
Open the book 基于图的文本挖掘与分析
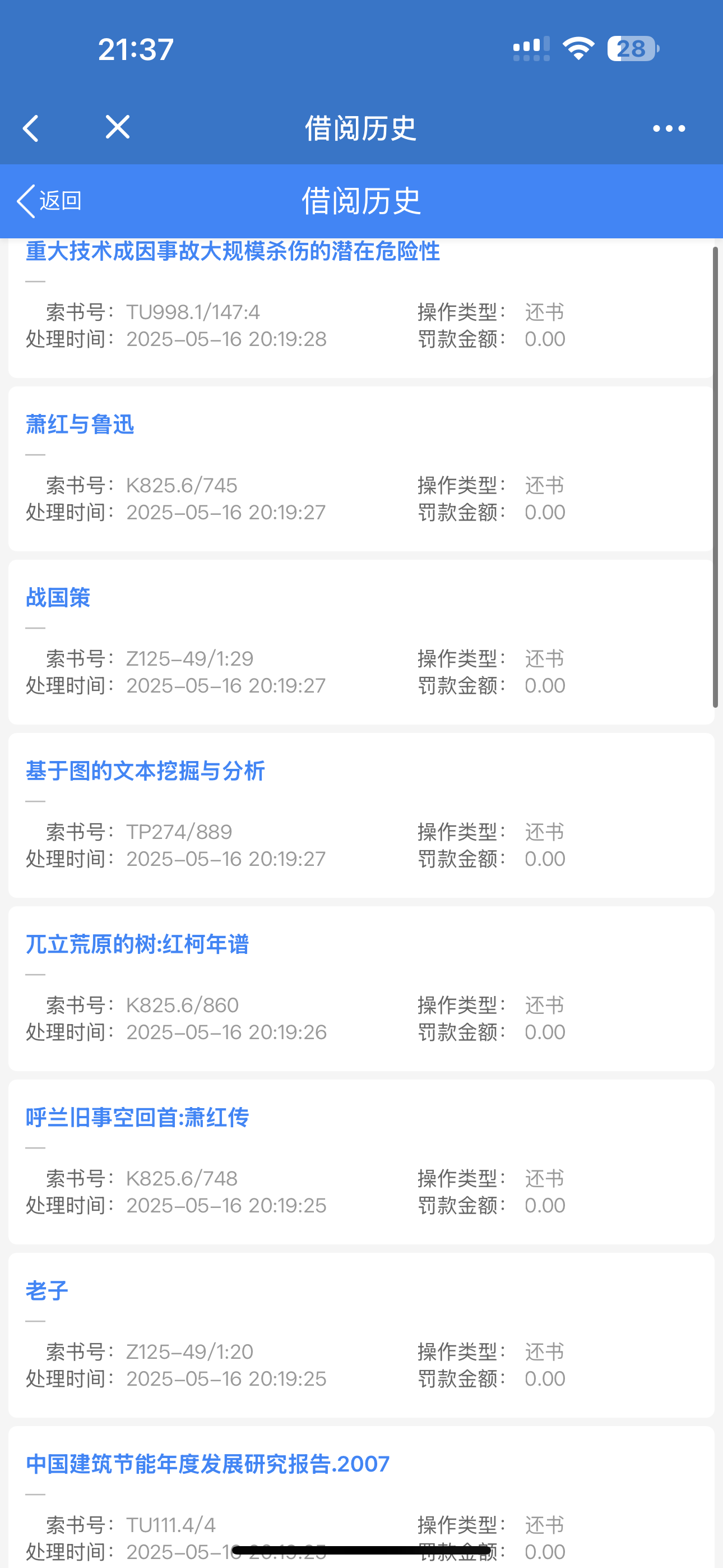[145, 771]
